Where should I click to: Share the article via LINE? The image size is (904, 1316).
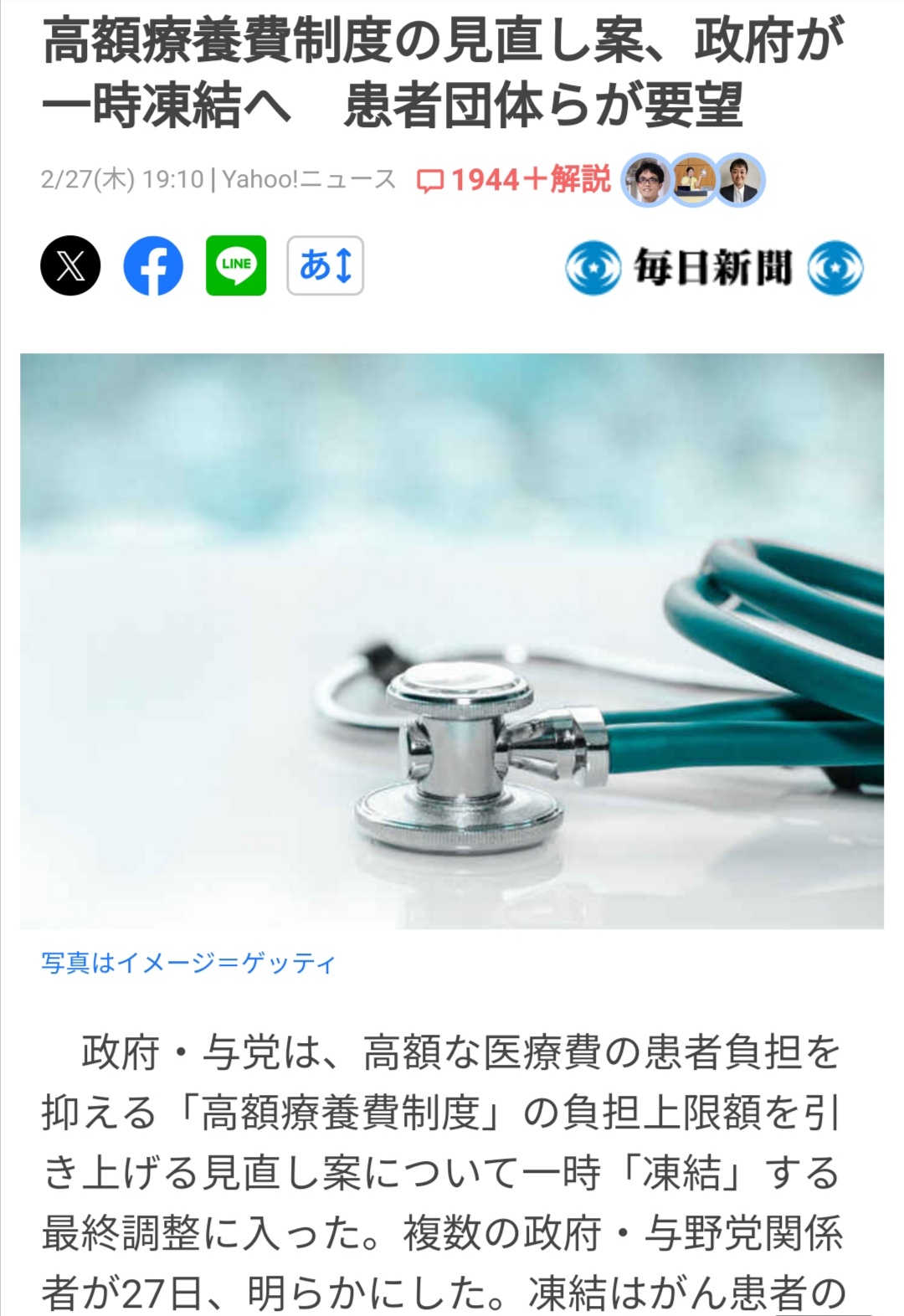236,266
